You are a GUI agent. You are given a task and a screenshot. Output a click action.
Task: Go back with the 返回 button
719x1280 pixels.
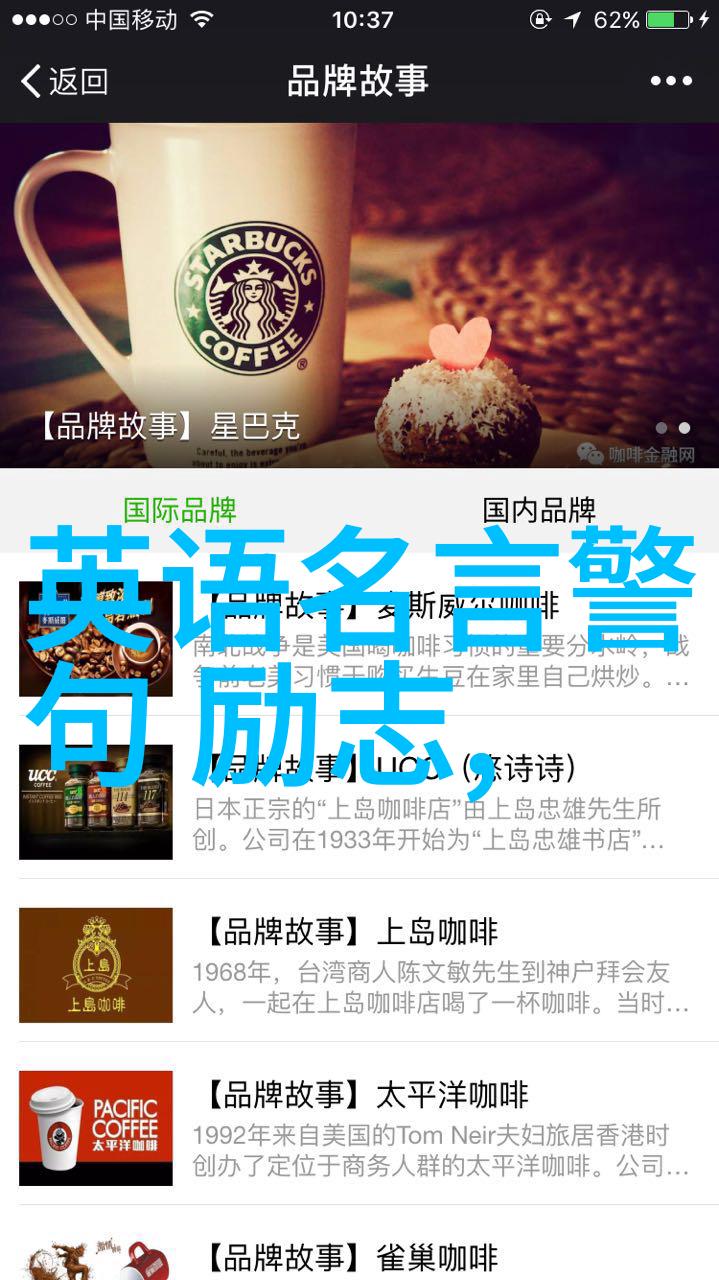tap(64, 81)
